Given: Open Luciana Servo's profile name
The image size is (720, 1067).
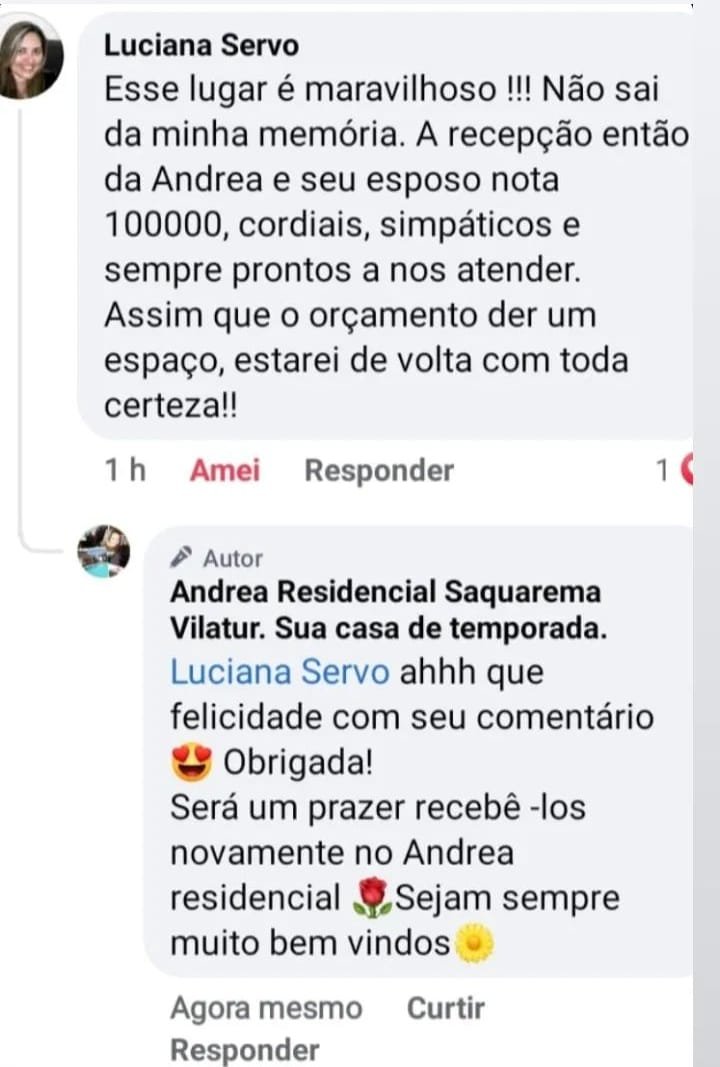Looking at the screenshot, I should [x=201, y=46].
